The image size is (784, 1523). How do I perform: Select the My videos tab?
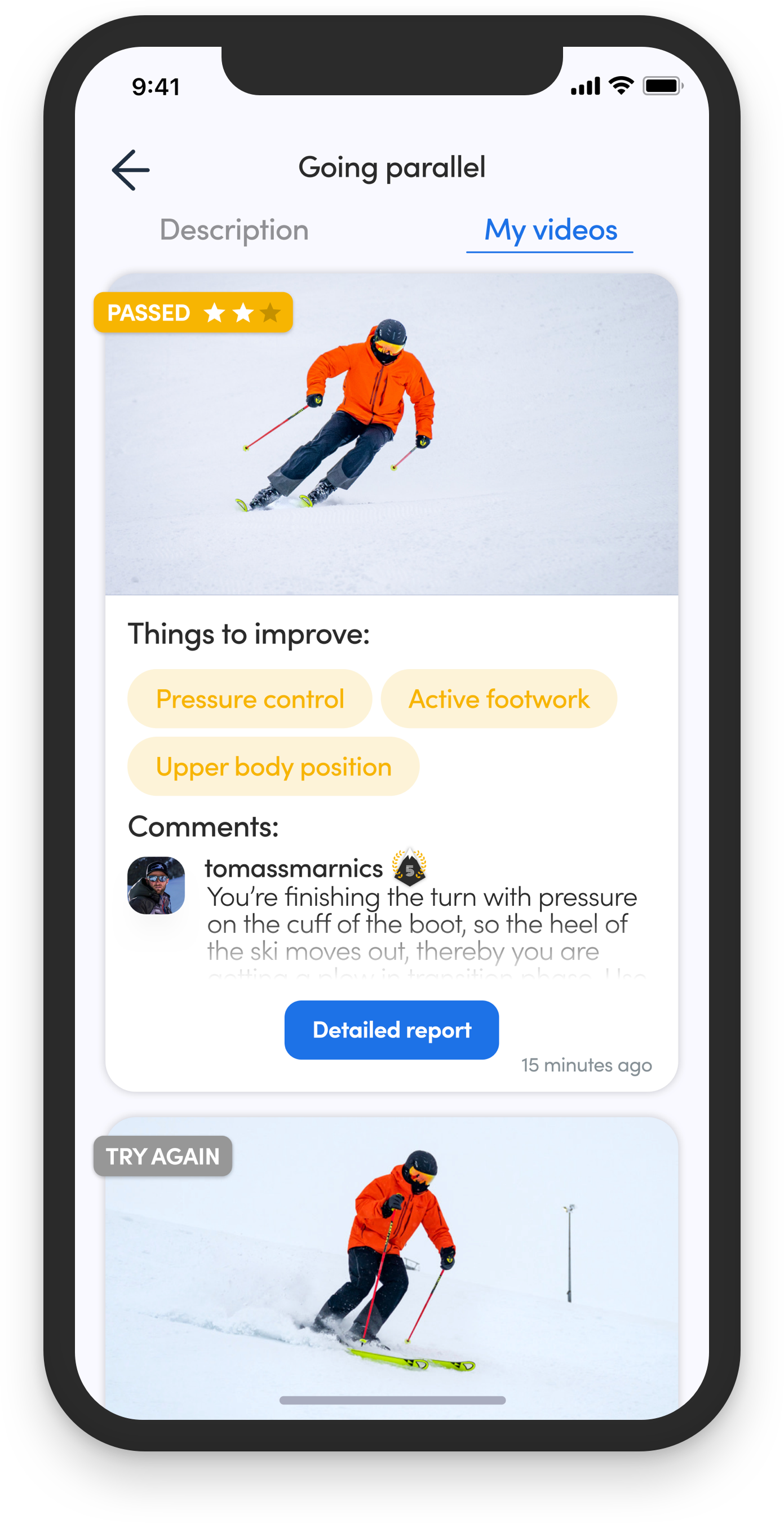click(550, 229)
